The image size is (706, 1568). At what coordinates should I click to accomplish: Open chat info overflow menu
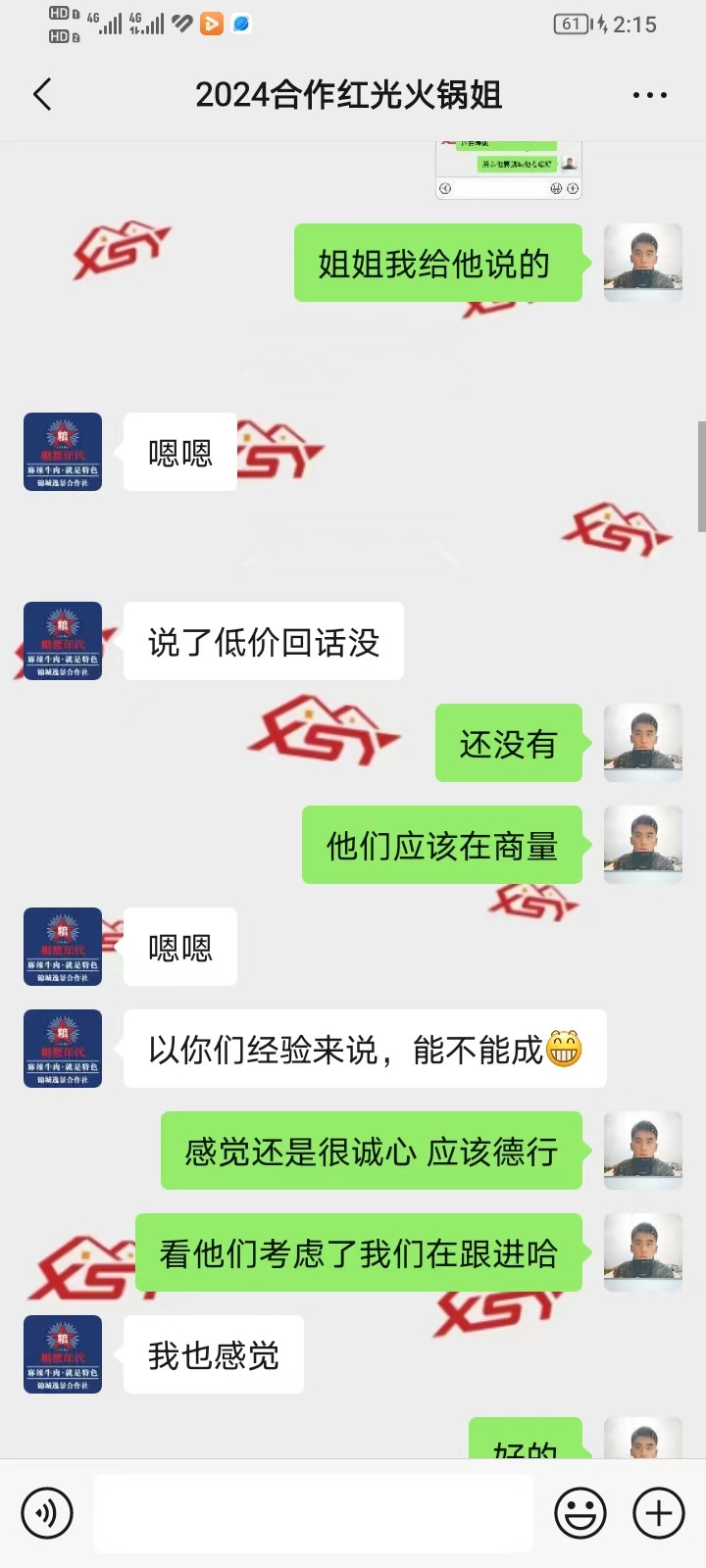(x=649, y=95)
